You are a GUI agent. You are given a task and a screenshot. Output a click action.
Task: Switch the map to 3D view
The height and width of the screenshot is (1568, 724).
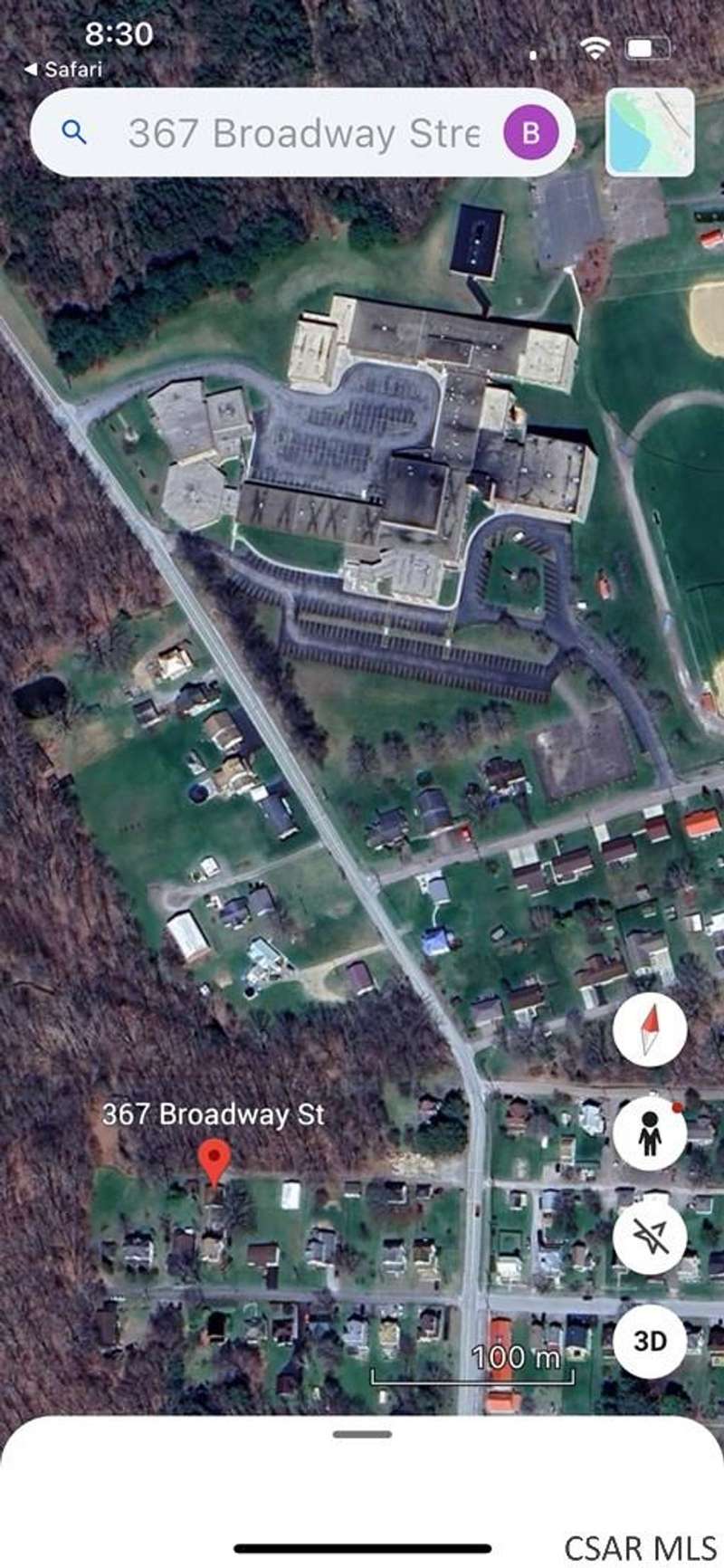(650, 1341)
